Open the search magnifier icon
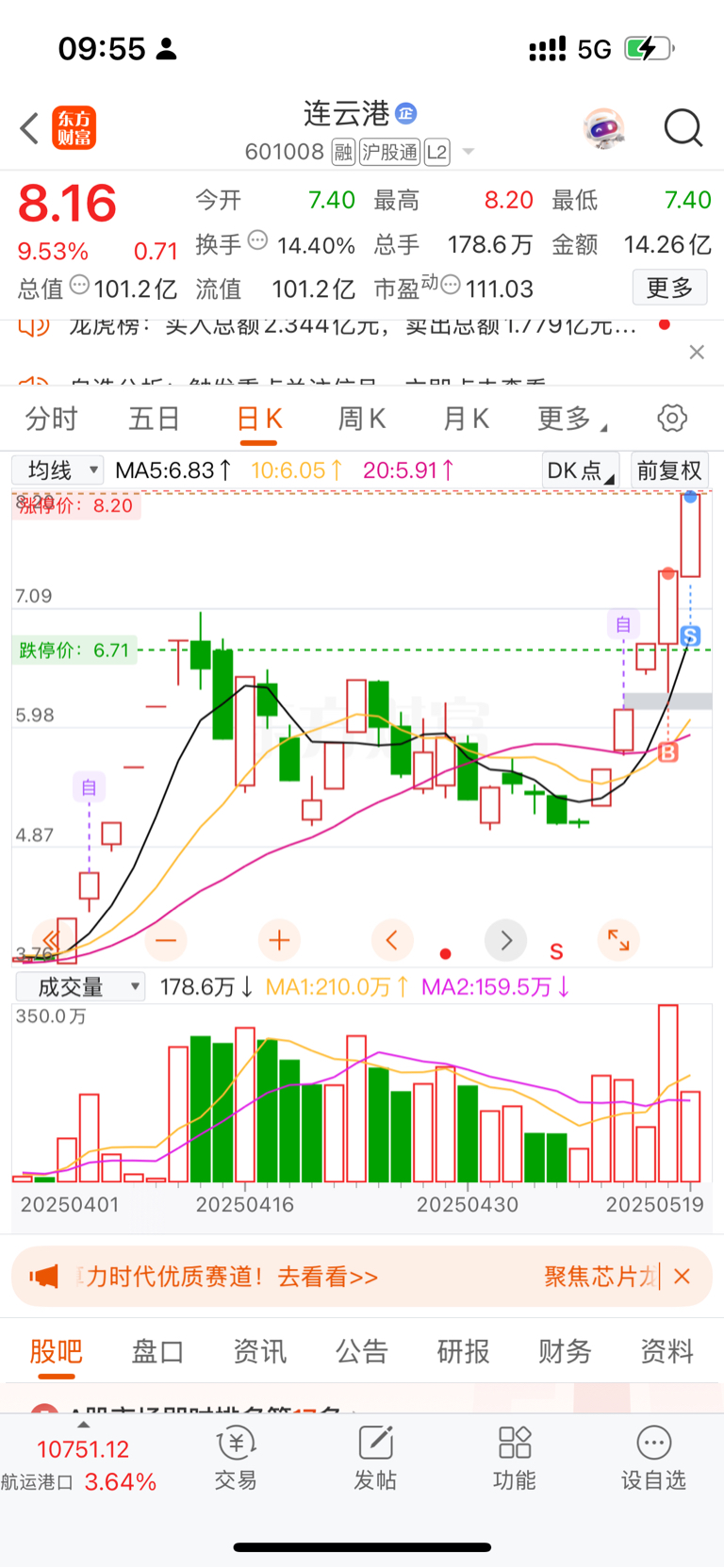This screenshot has height=1568, width=724. point(683,127)
